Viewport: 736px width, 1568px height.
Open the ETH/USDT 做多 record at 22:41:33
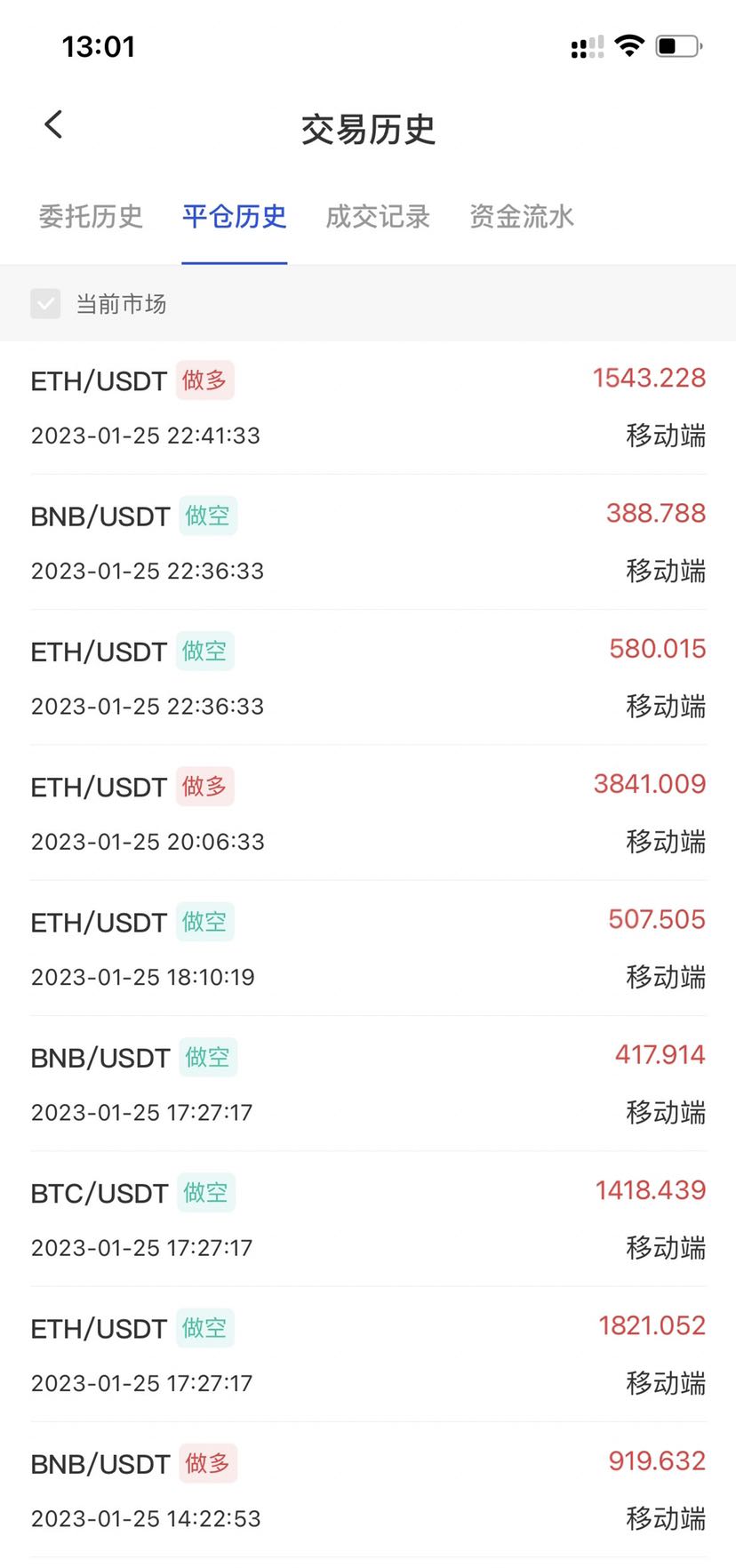(368, 407)
